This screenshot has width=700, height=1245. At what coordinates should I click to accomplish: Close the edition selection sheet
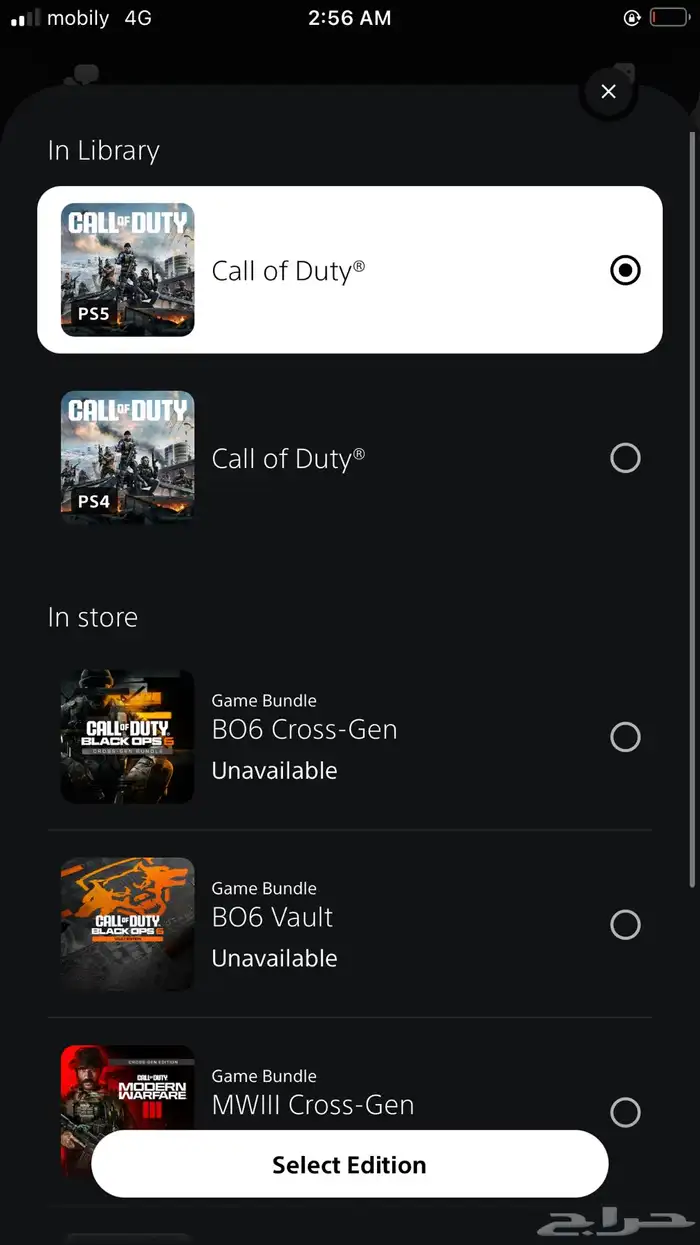point(608,92)
